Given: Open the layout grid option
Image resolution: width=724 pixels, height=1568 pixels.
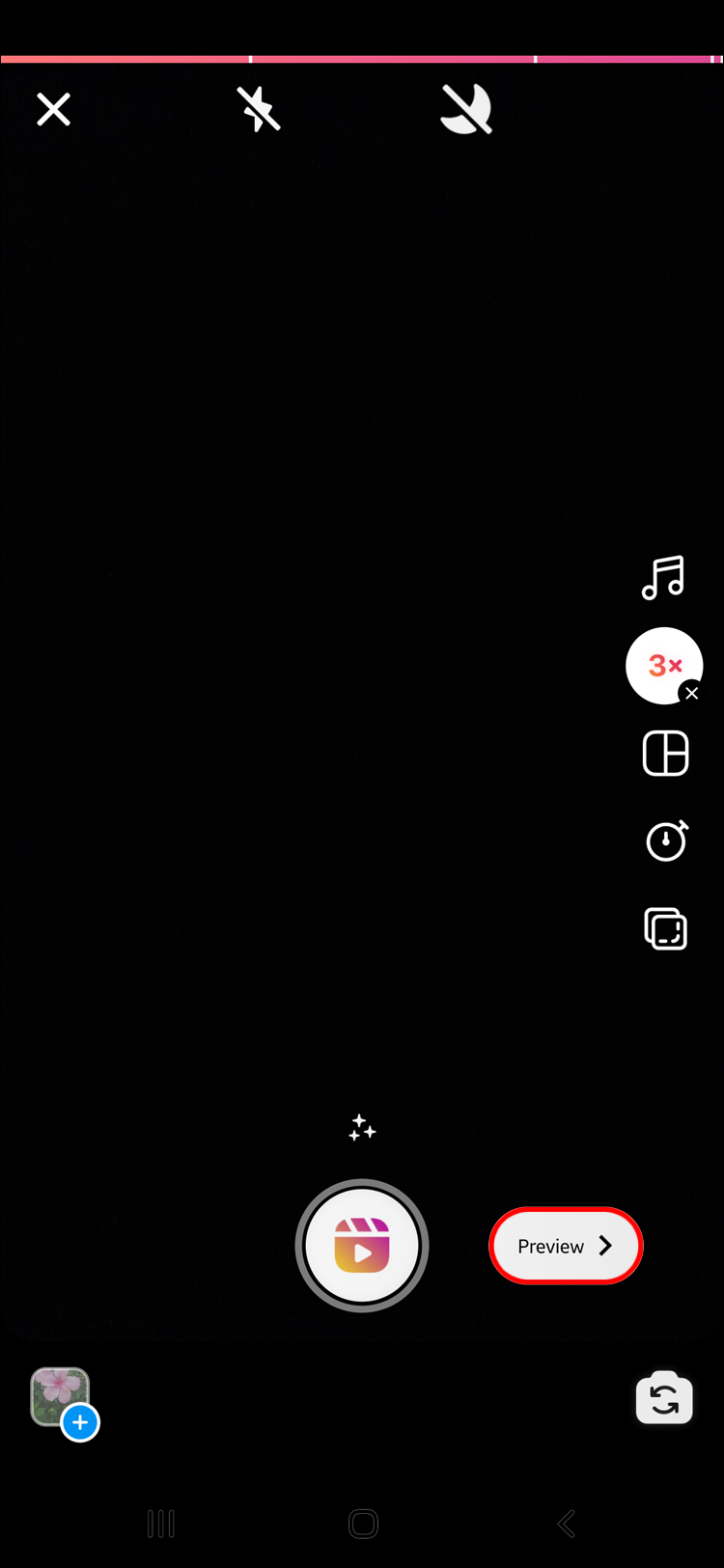Looking at the screenshot, I should point(665,754).
